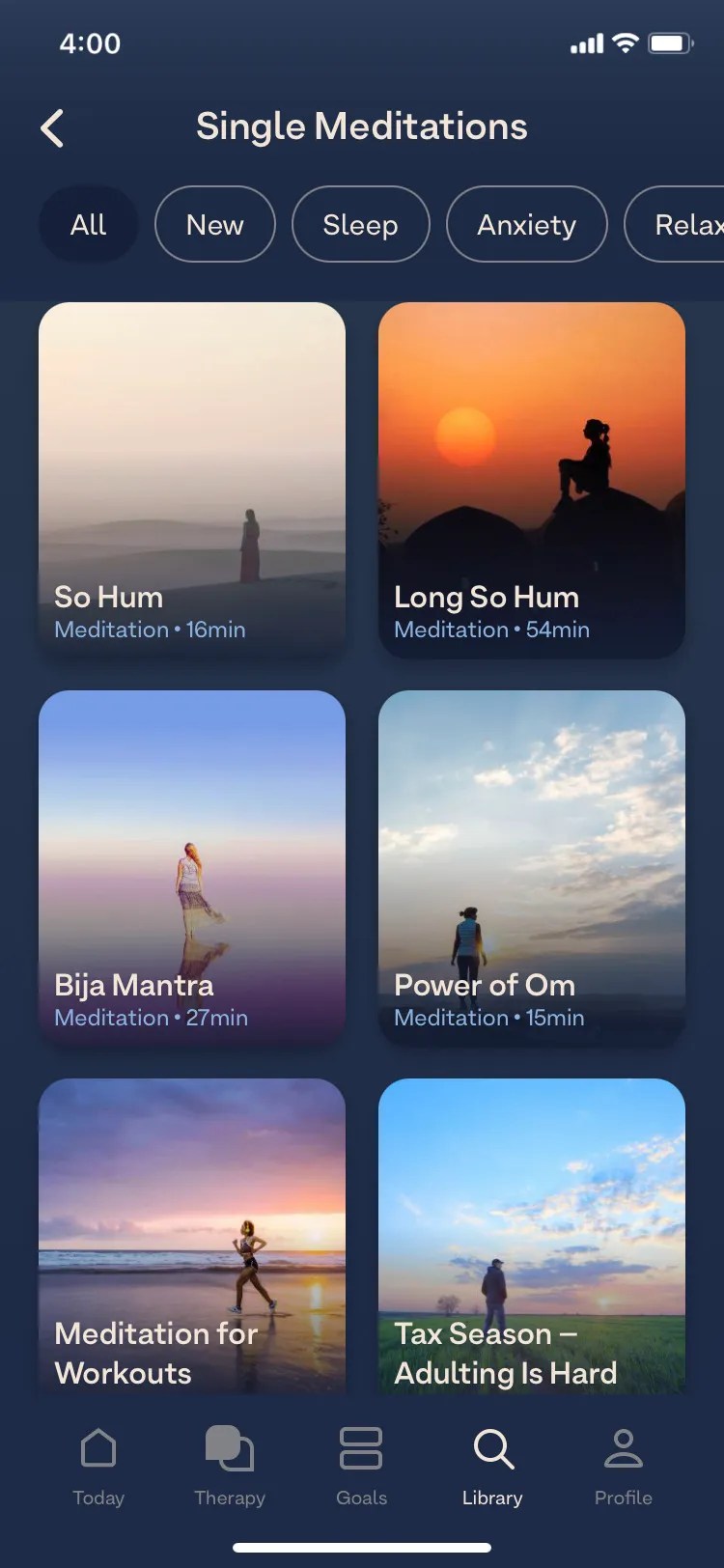This screenshot has height=1568, width=724.
Task: Open the Power of Om meditation
Action: (530, 866)
